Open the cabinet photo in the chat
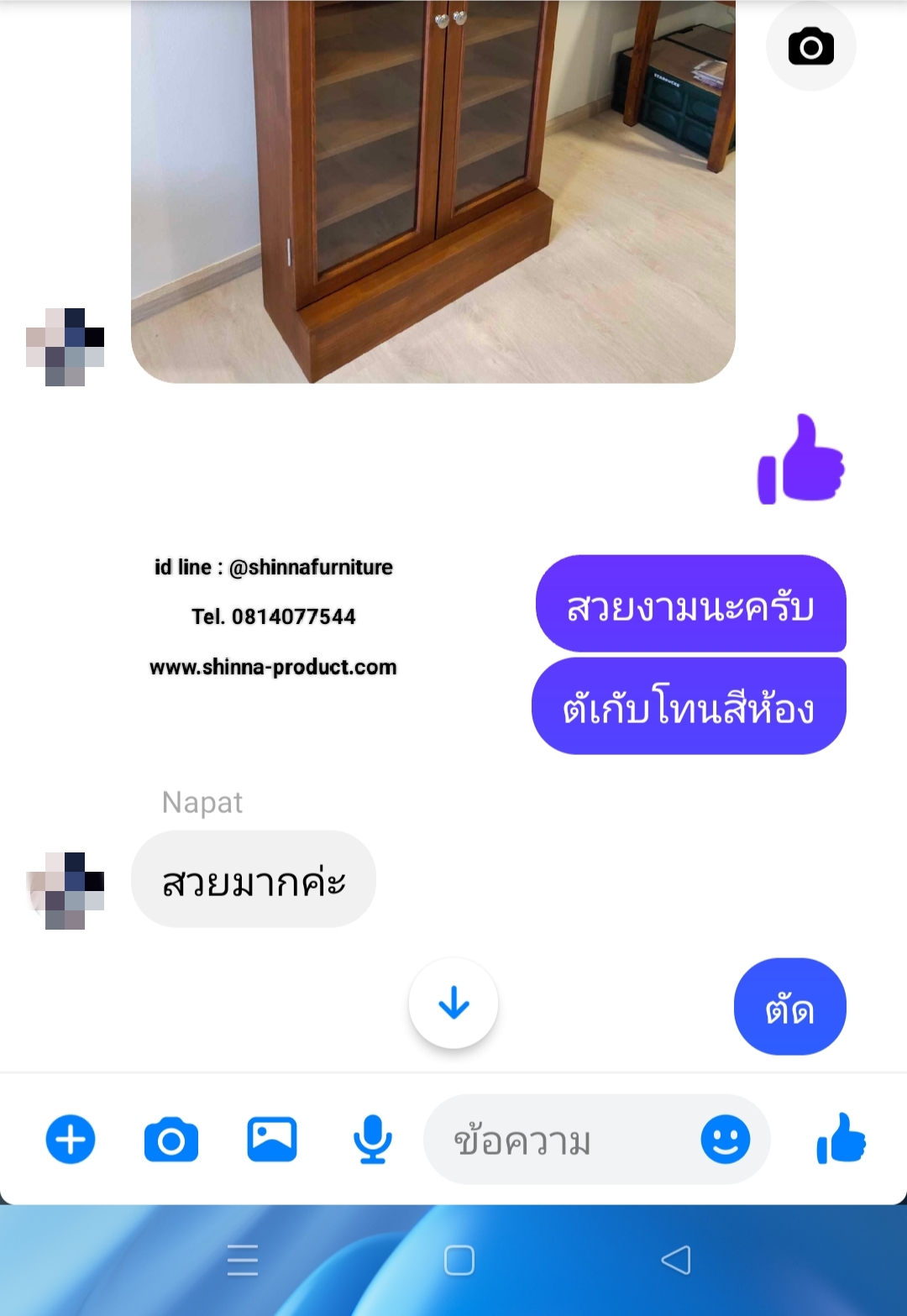Image resolution: width=907 pixels, height=1316 pixels. pos(433,191)
